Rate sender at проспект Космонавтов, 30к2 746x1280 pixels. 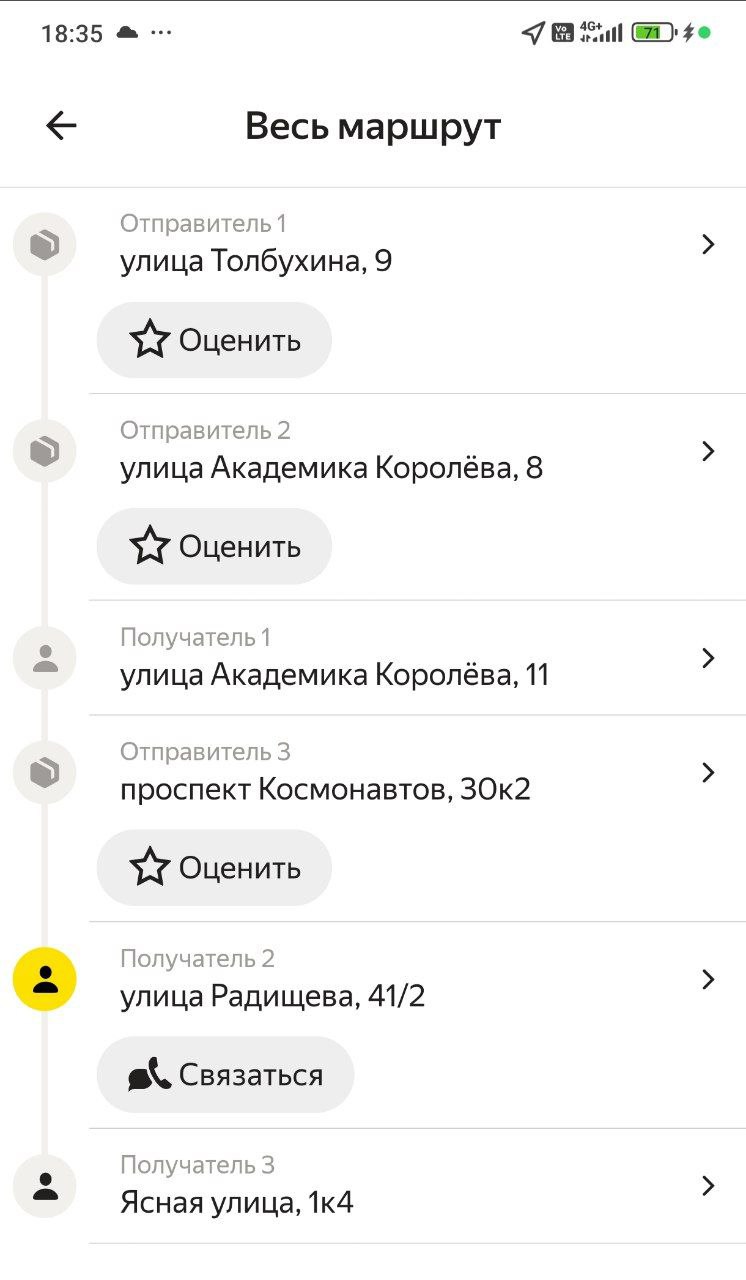tap(214, 868)
